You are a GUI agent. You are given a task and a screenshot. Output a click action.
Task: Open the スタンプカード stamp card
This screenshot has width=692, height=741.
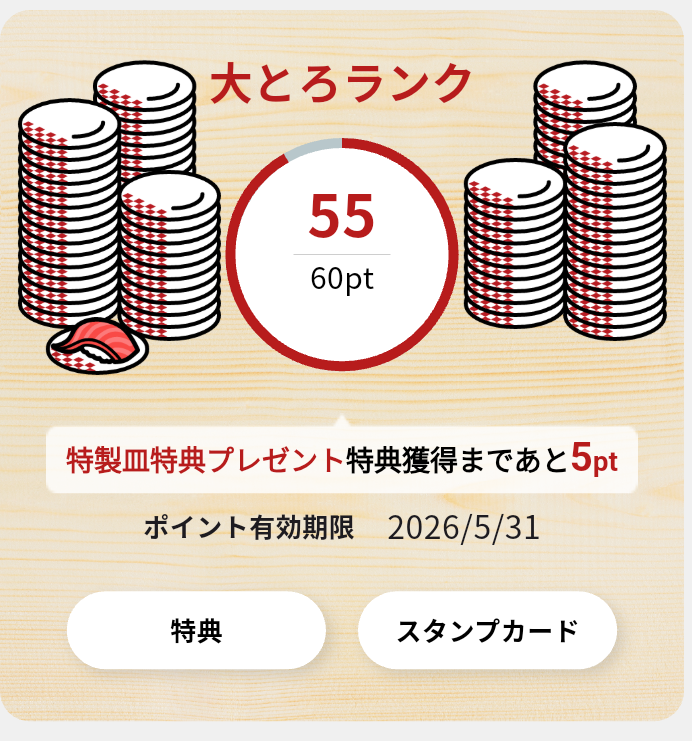(487, 631)
